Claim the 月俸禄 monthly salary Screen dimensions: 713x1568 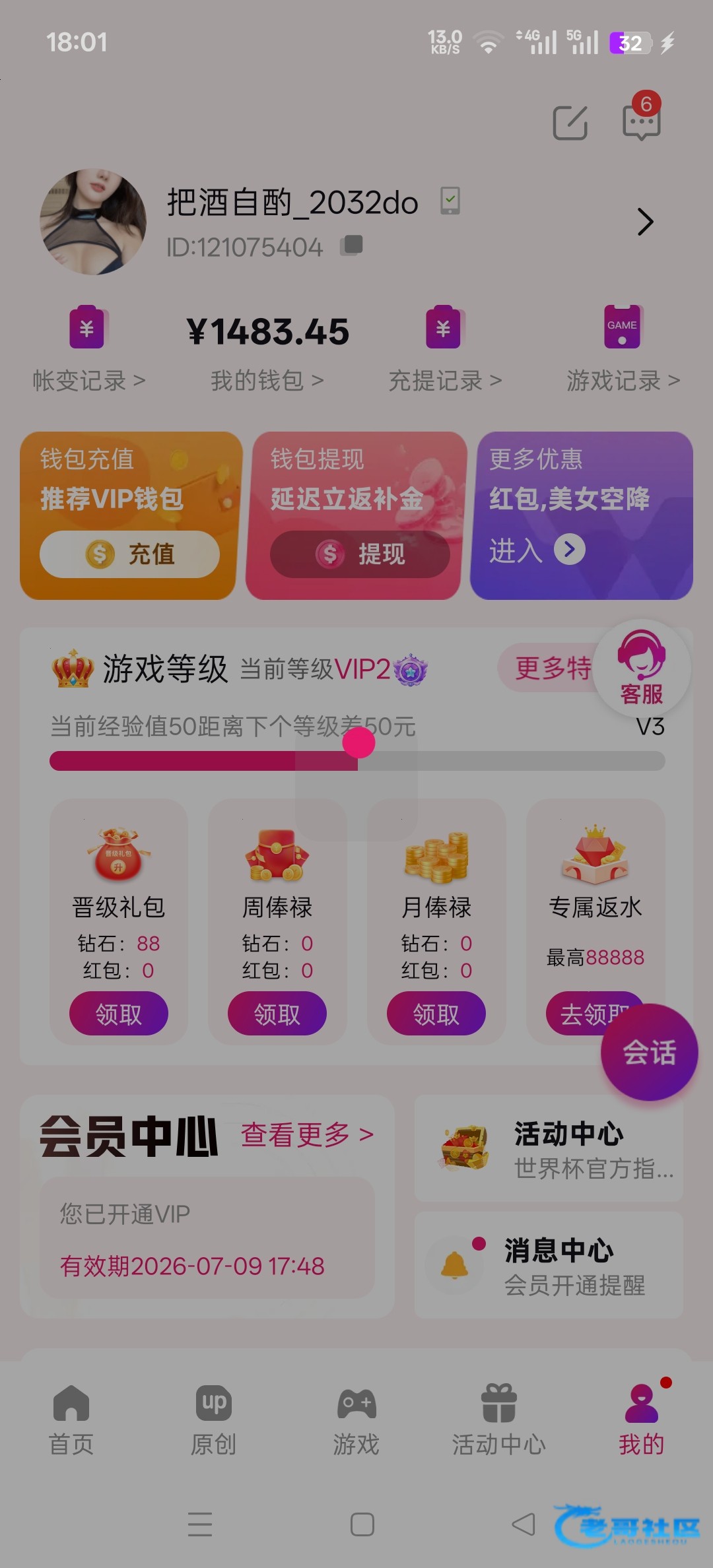pos(436,1014)
